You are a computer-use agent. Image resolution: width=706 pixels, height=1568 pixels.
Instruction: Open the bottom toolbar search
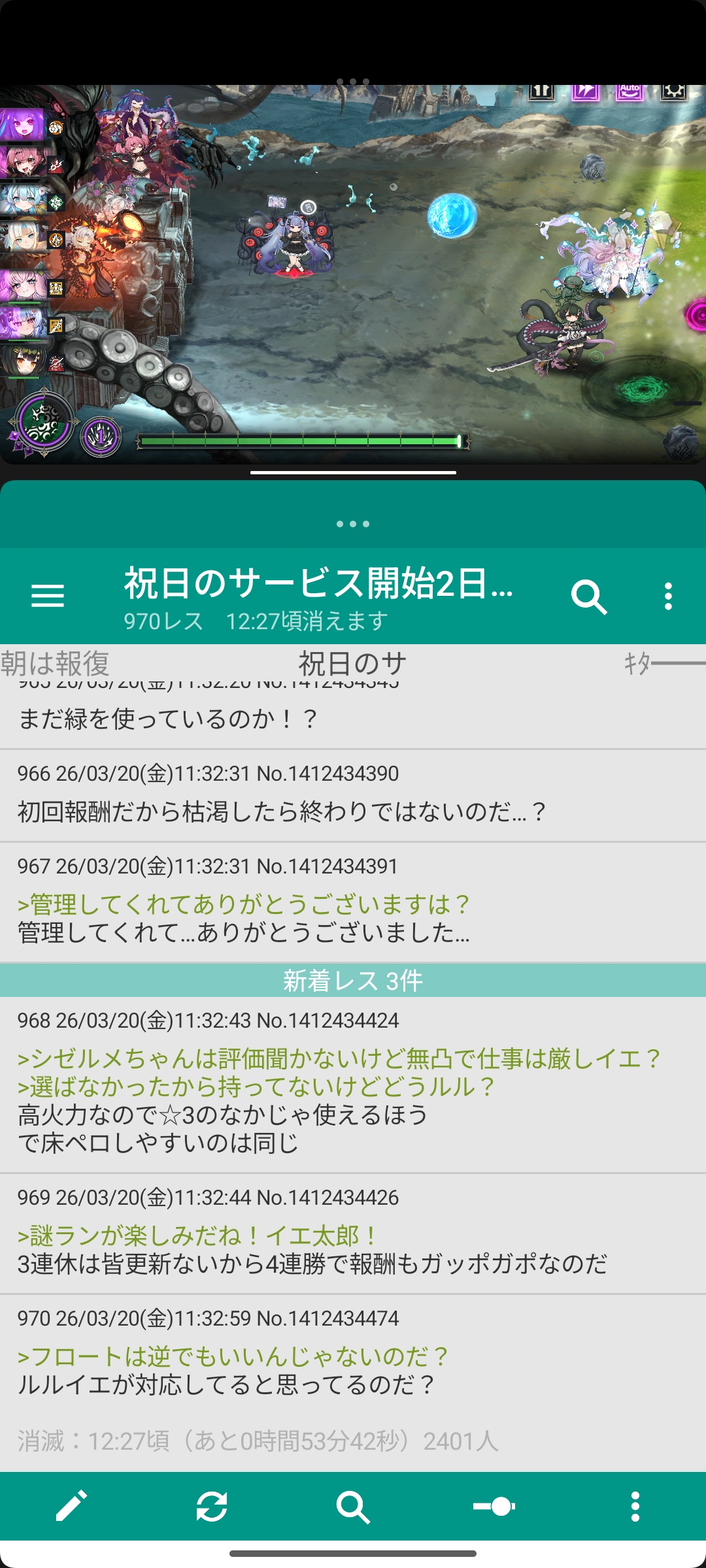353,1507
